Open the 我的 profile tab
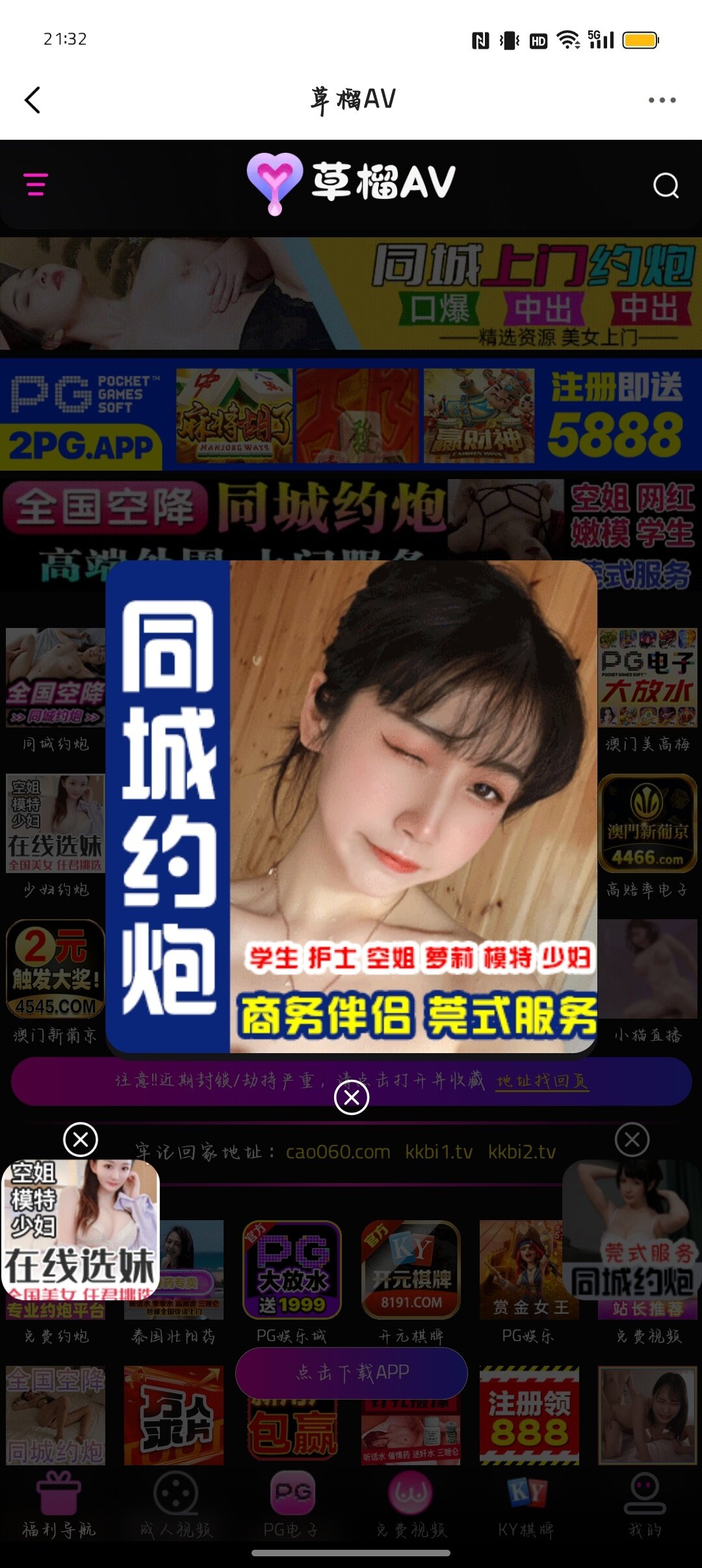This screenshot has width=702, height=1568. [x=645, y=1506]
